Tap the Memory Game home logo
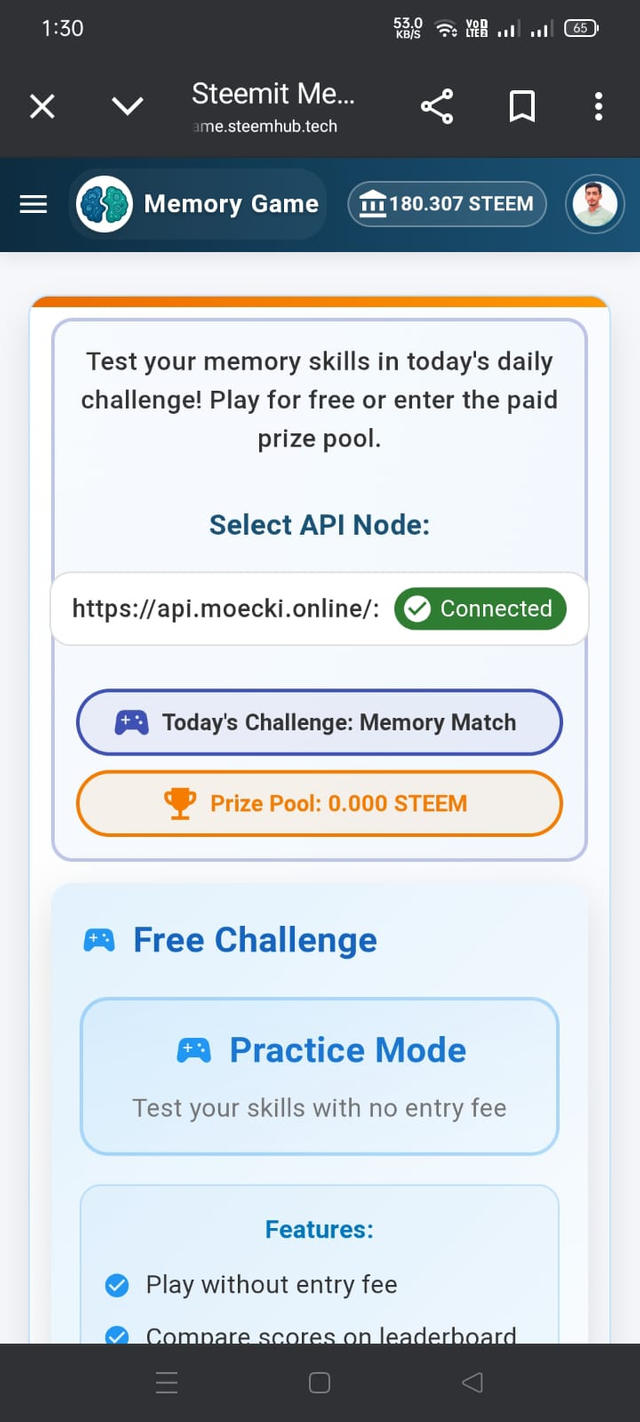The image size is (640, 1422). pos(198,204)
